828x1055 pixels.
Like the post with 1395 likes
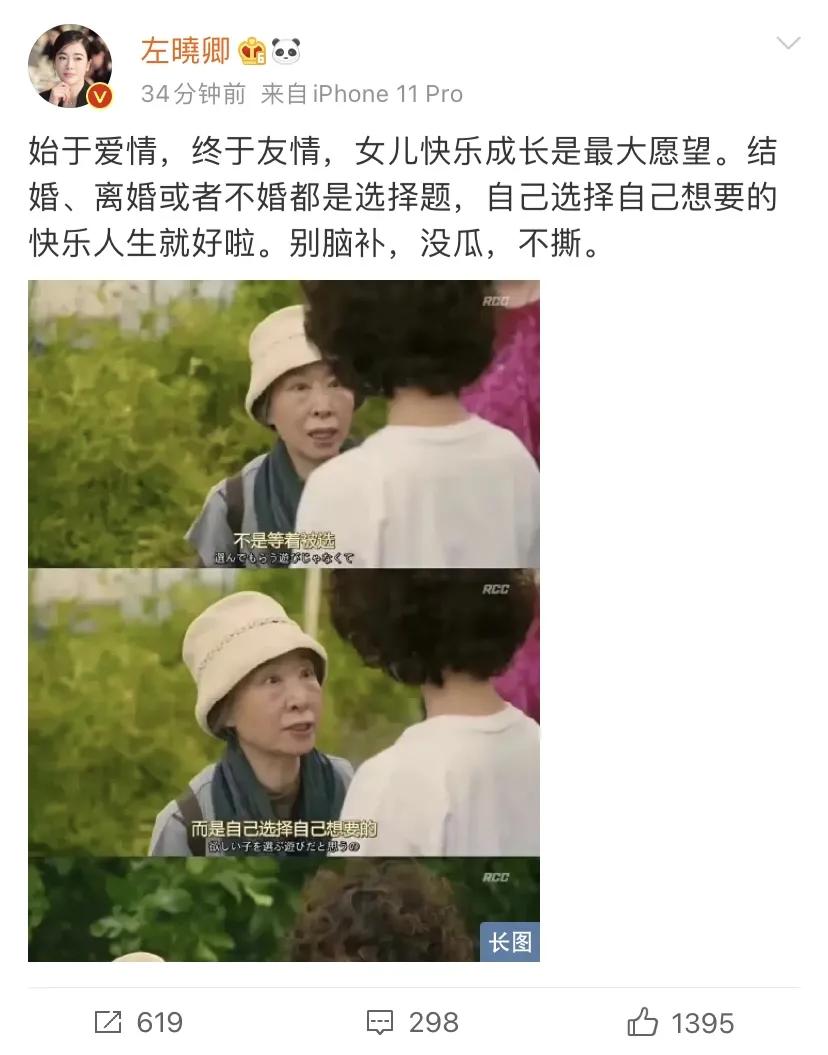point(680,1022)
